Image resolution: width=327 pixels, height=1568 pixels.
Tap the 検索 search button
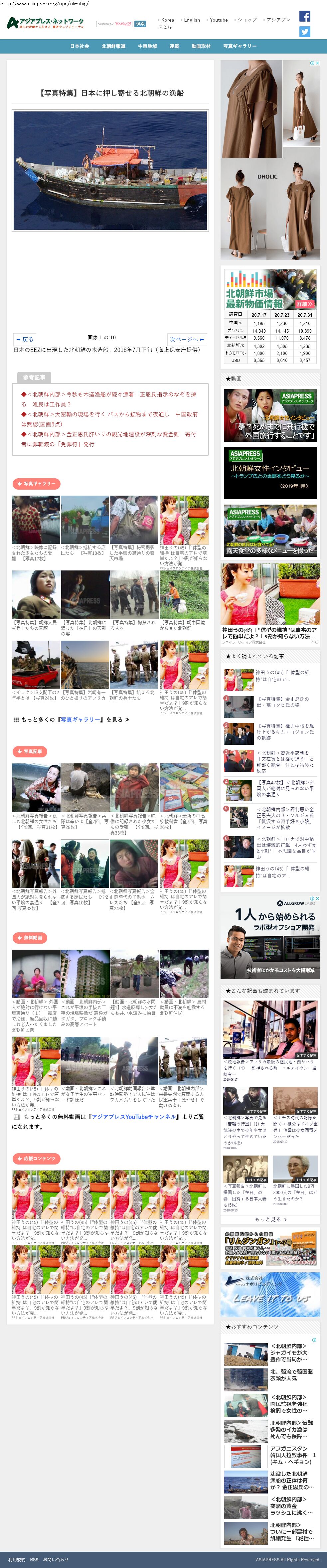(140, 24)
